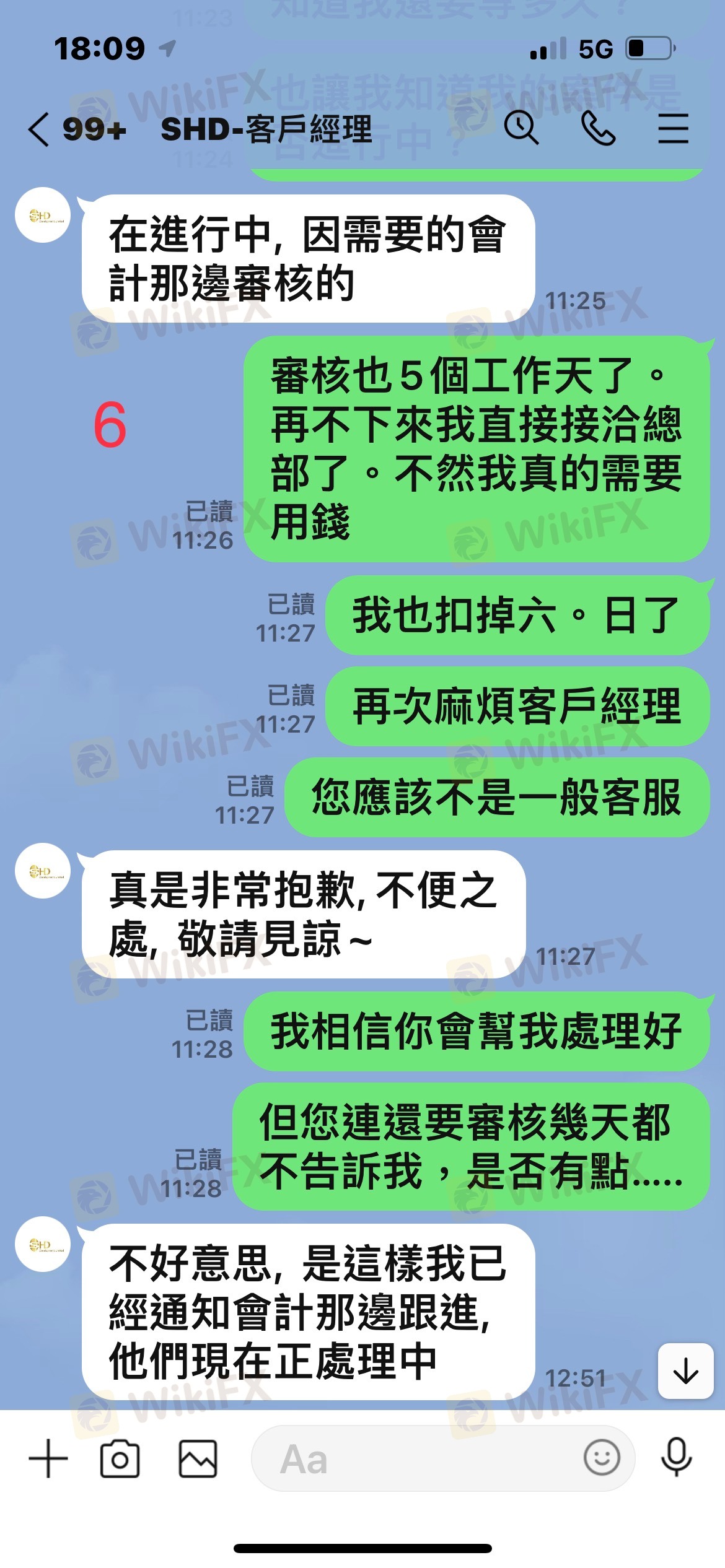Launch the camera to take a photo

pos(120,1458)
